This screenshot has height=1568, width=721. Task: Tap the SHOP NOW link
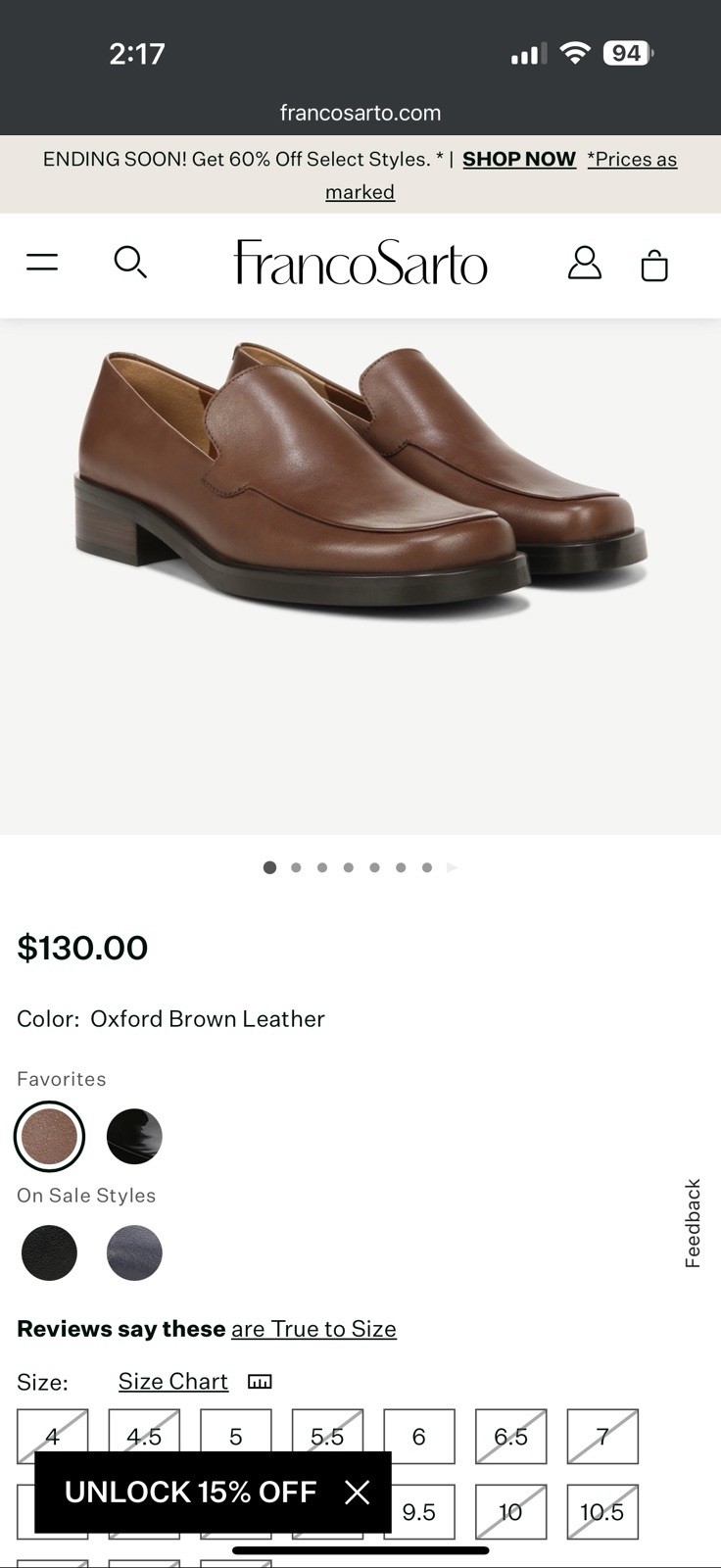pyautogui.click(x=518, y=159)
